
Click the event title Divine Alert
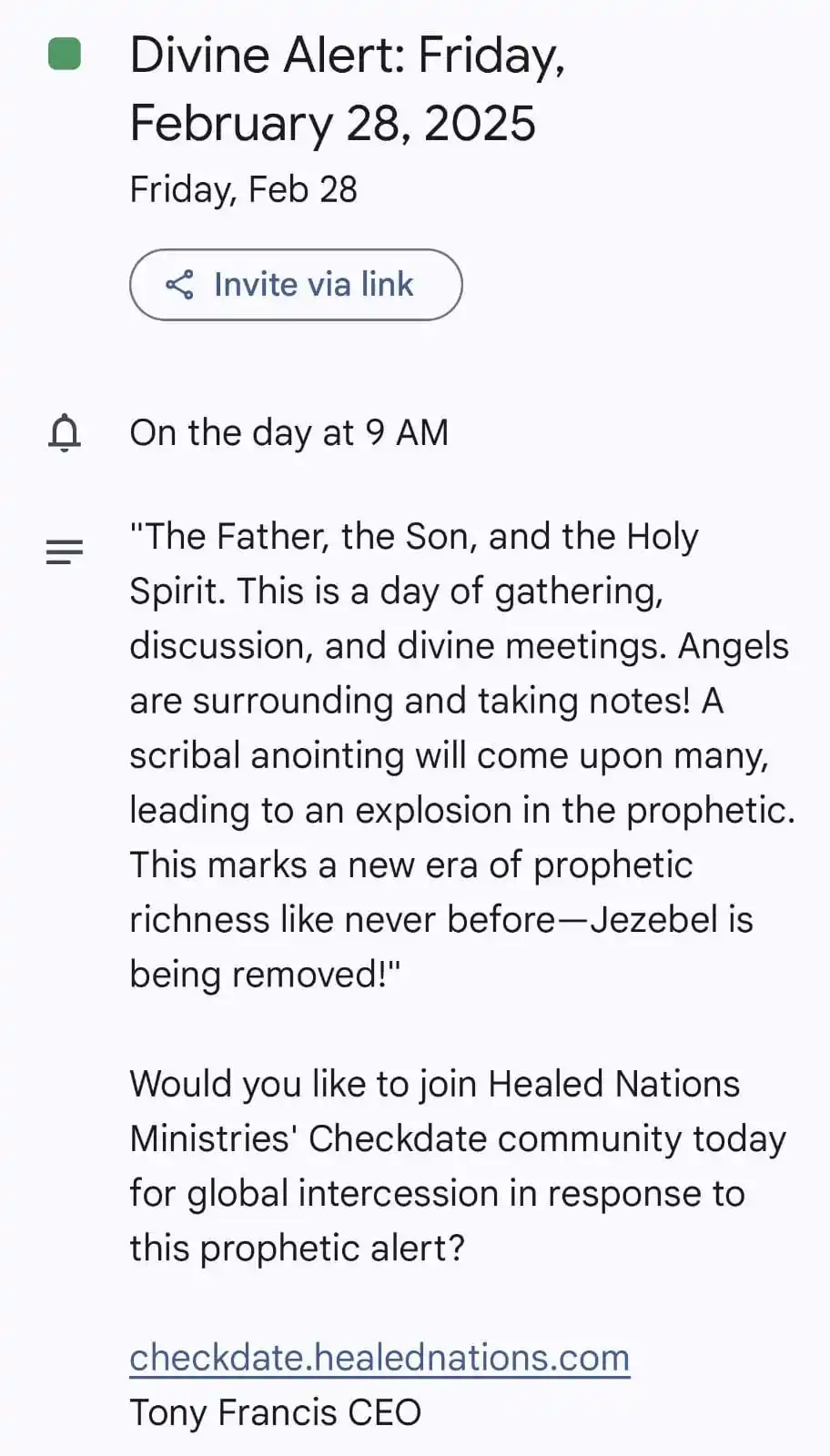[x=349, y=55]
